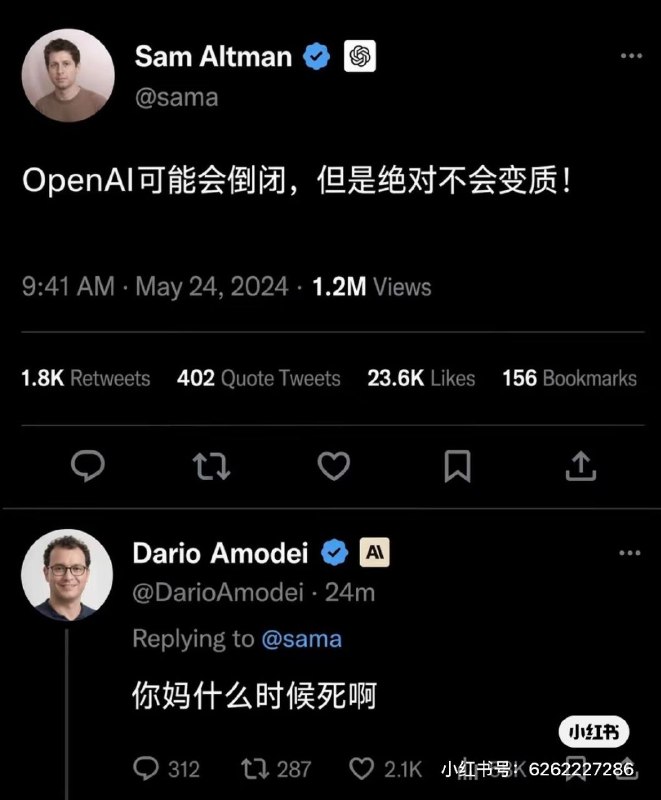The height and width of the screenshot is (800, 661).
Task: Reply to Sam Altman's tweet
Action: click(89, 466)
